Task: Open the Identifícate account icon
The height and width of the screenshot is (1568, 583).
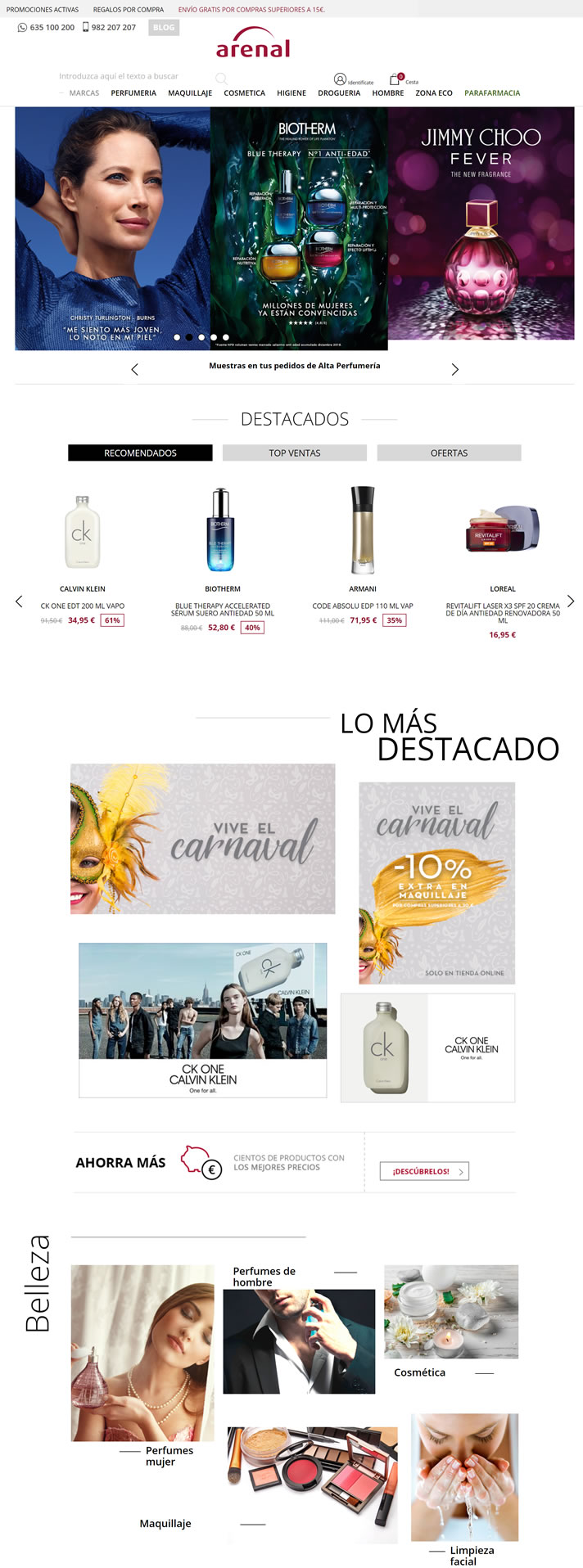Action: tap(341, 79)
